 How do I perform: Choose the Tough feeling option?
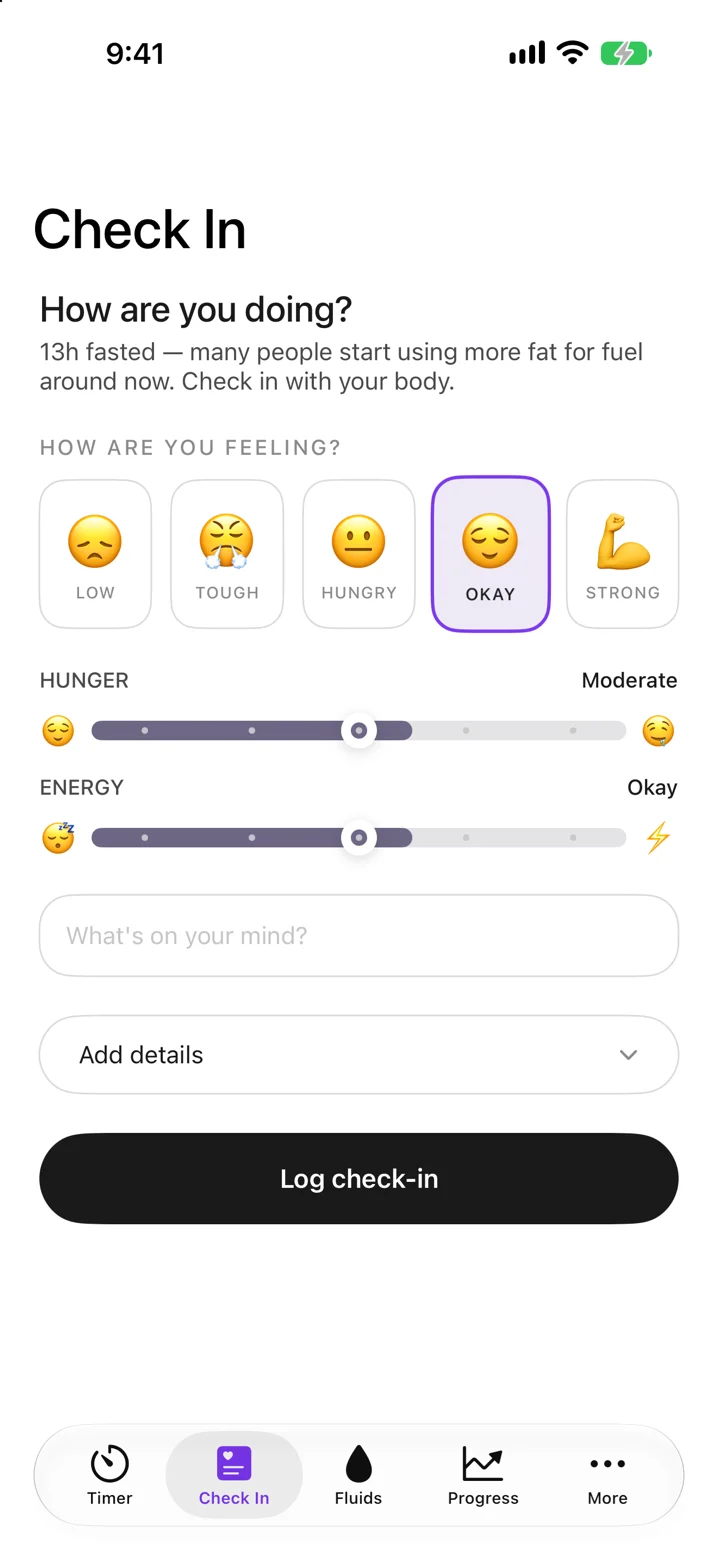pyautogui.click(x=227, y=554)
